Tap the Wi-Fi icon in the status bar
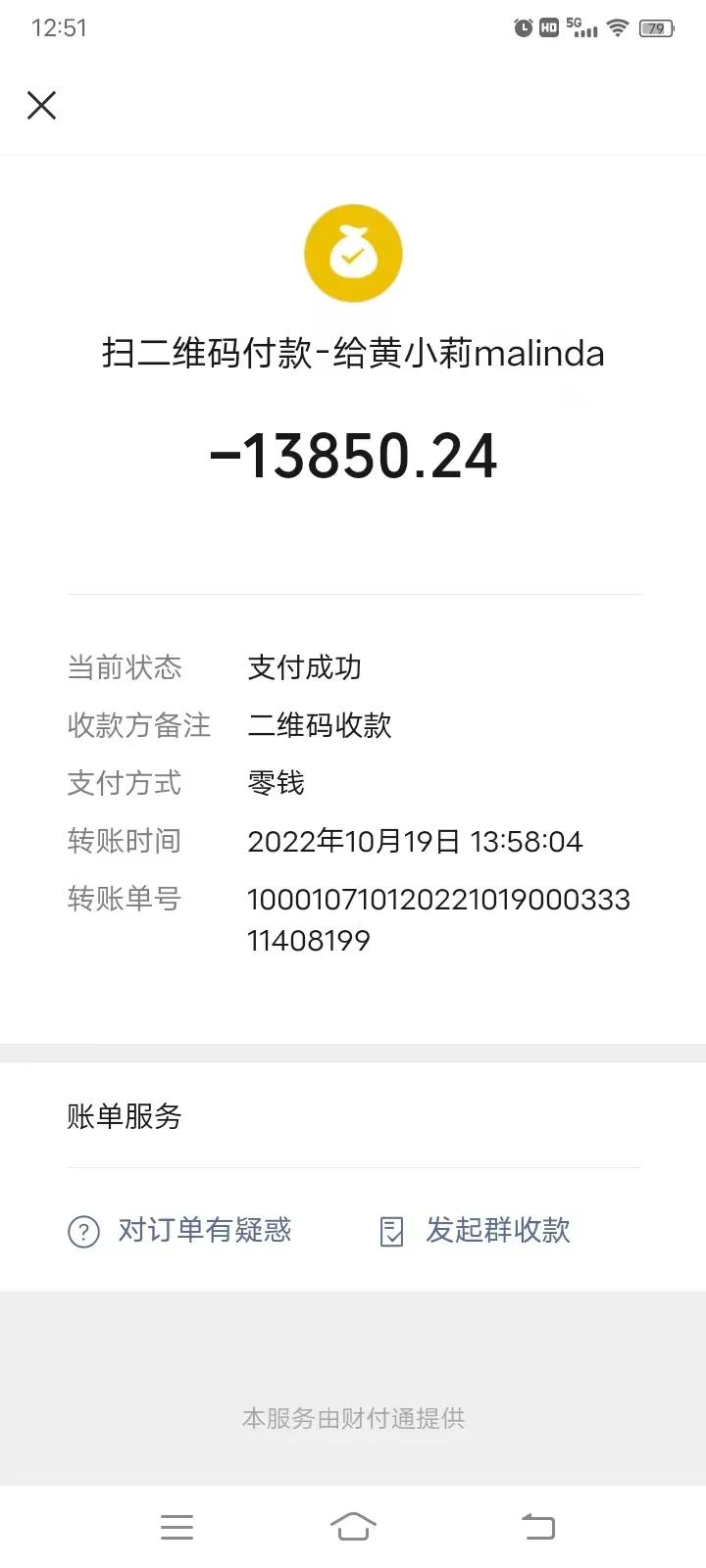 pyautogui.click(x=618, y=26)
